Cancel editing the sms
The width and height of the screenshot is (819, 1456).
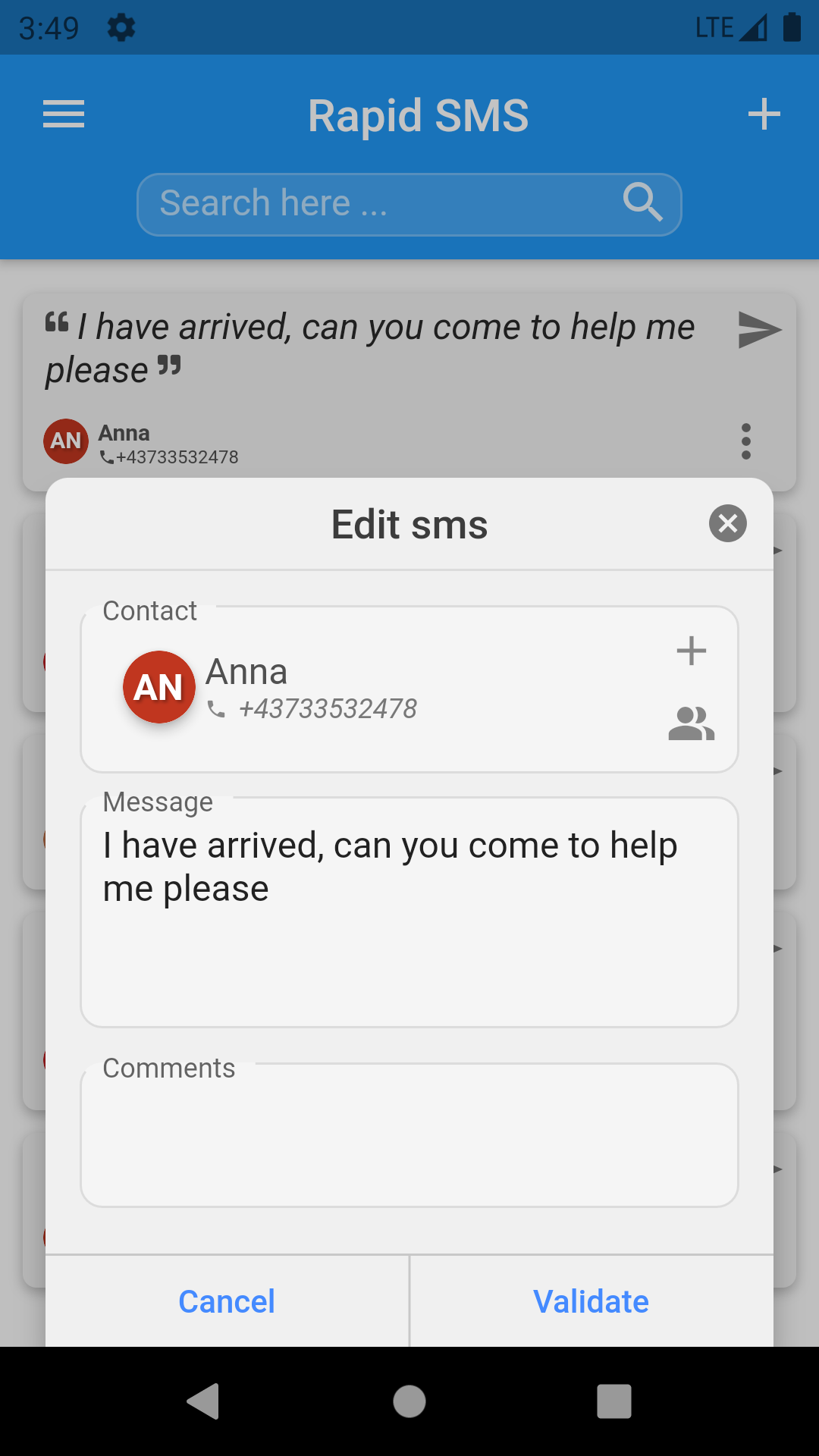[x=227, y=1301]
